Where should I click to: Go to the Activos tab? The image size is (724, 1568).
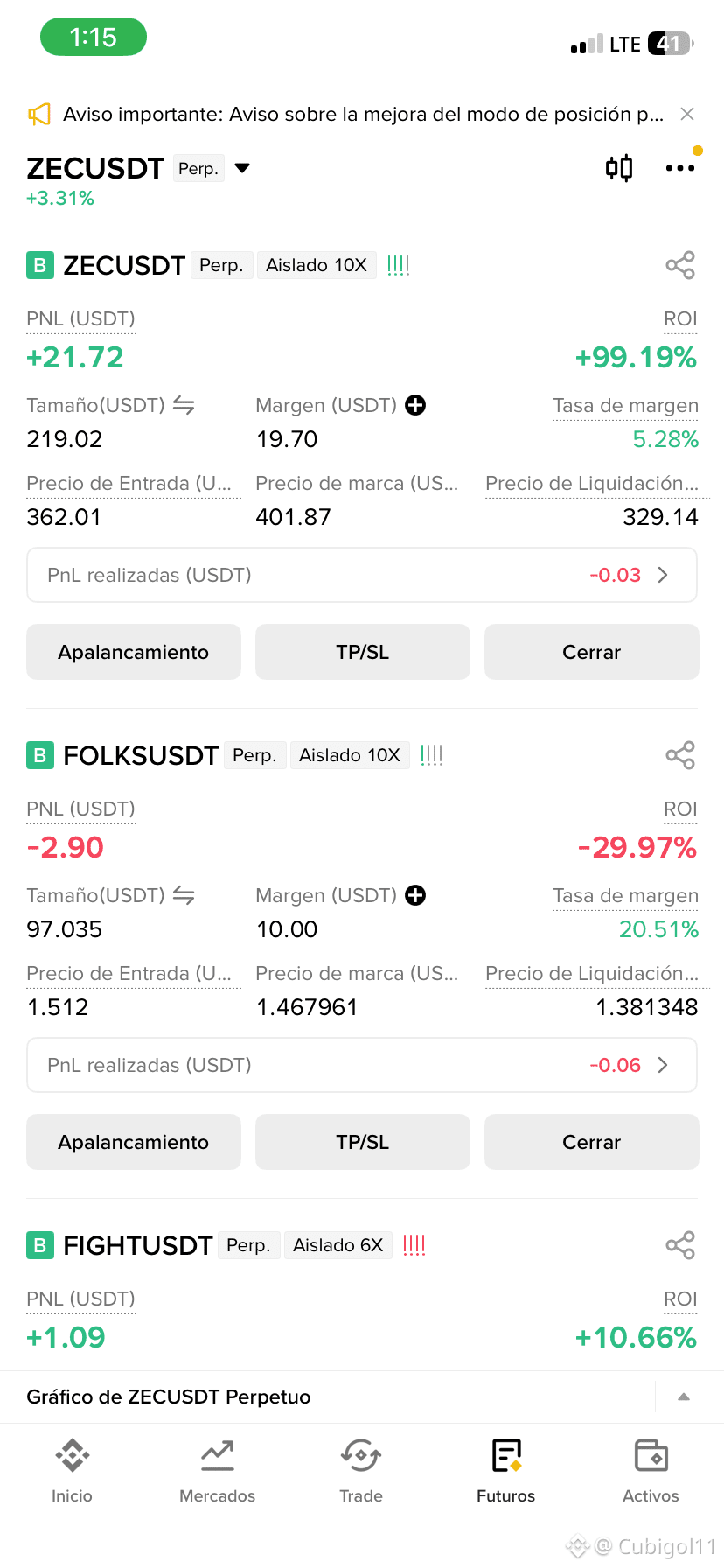pyautogui.click(x=651, y=1471)
